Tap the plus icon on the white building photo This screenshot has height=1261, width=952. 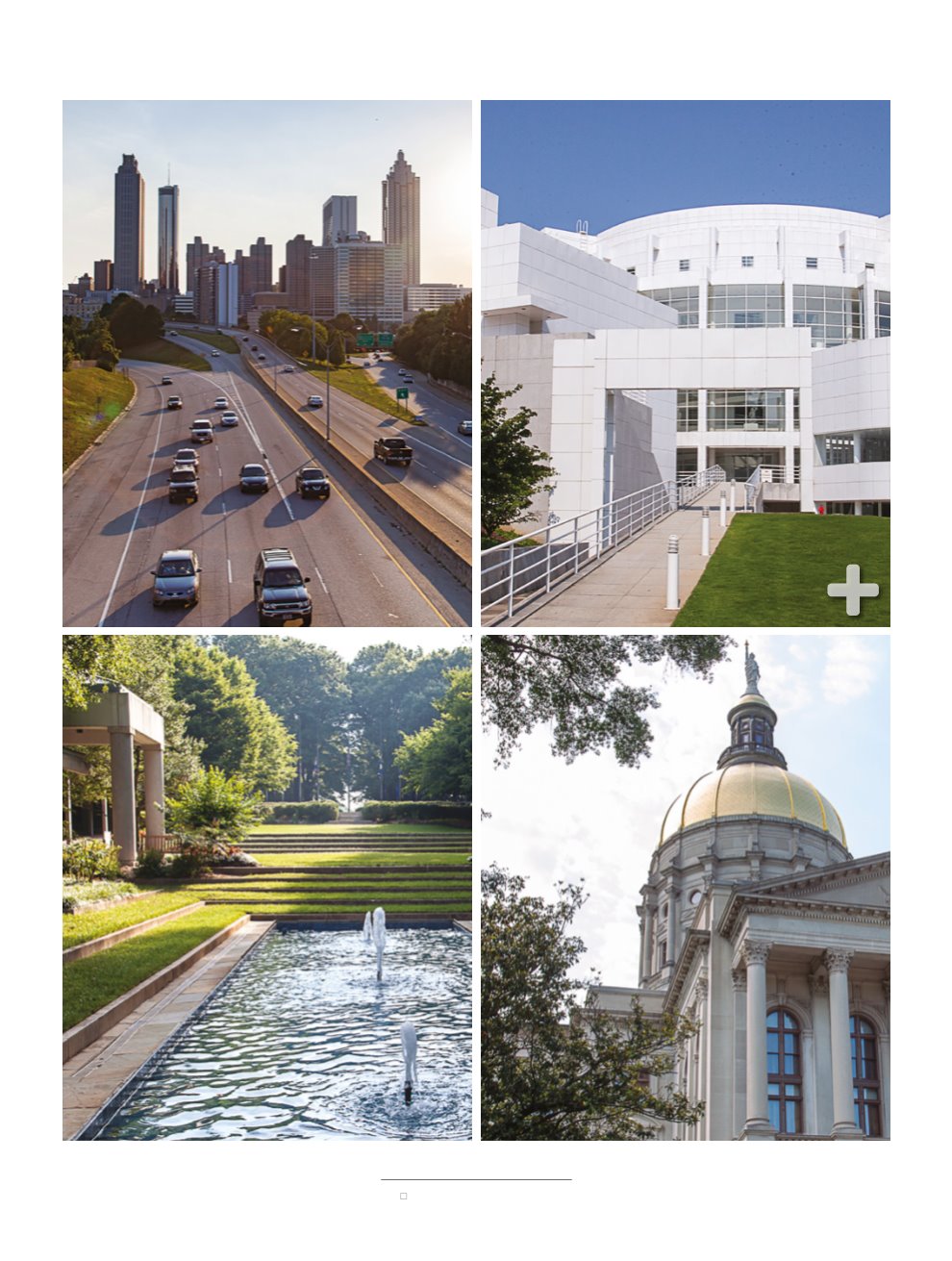click(852, 590)
